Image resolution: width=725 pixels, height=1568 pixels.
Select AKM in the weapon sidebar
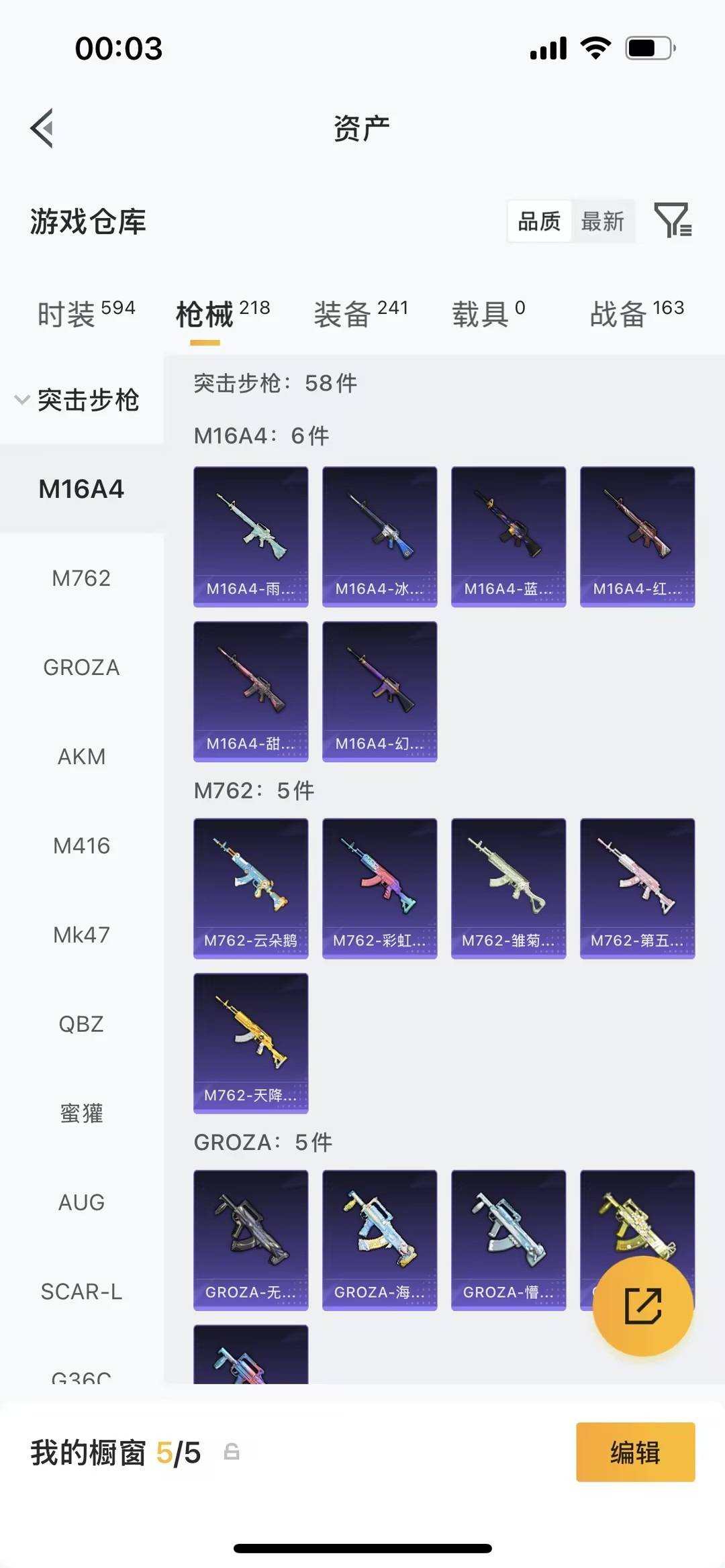click(x=81, y=756)
